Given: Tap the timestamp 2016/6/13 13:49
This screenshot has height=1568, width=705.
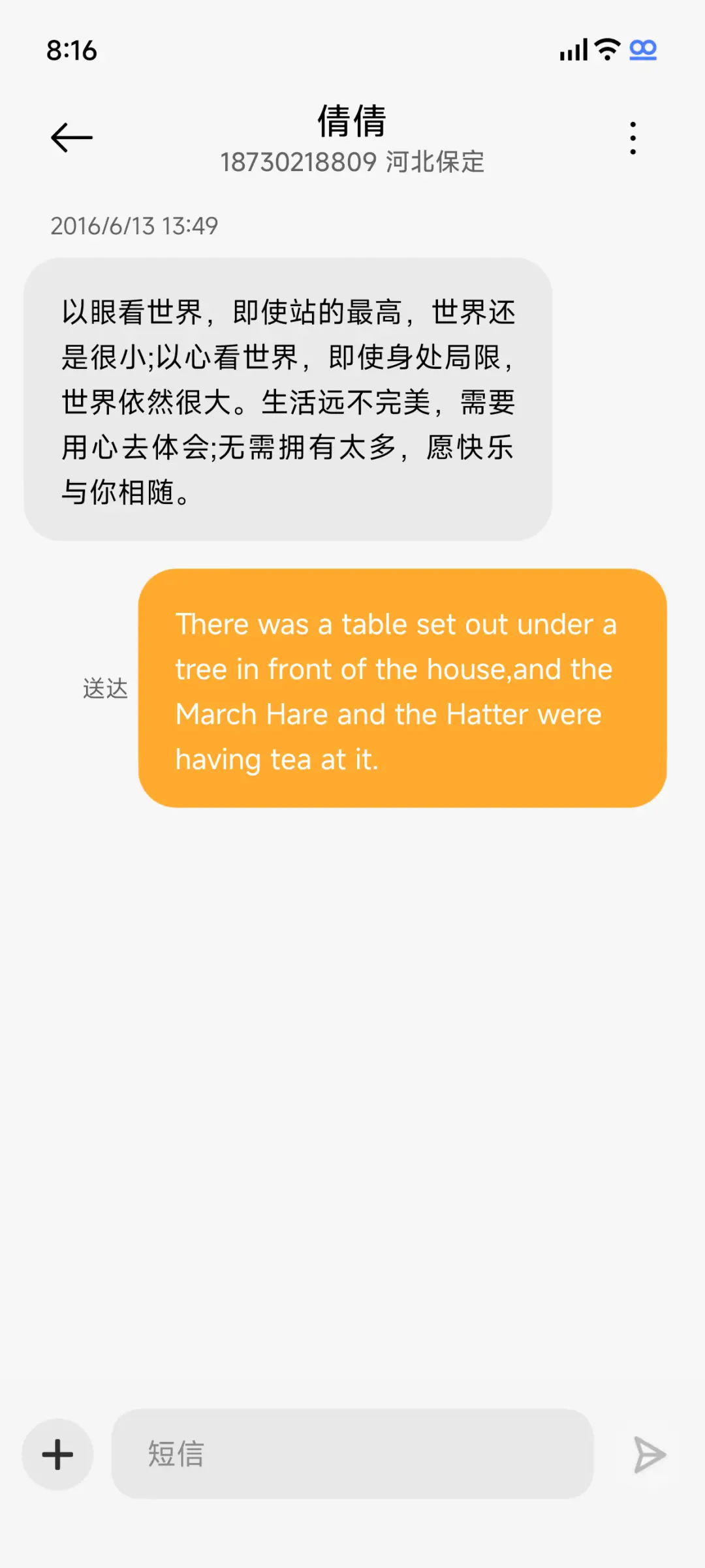Looking at the screenshot, I should tap(135, 227).
